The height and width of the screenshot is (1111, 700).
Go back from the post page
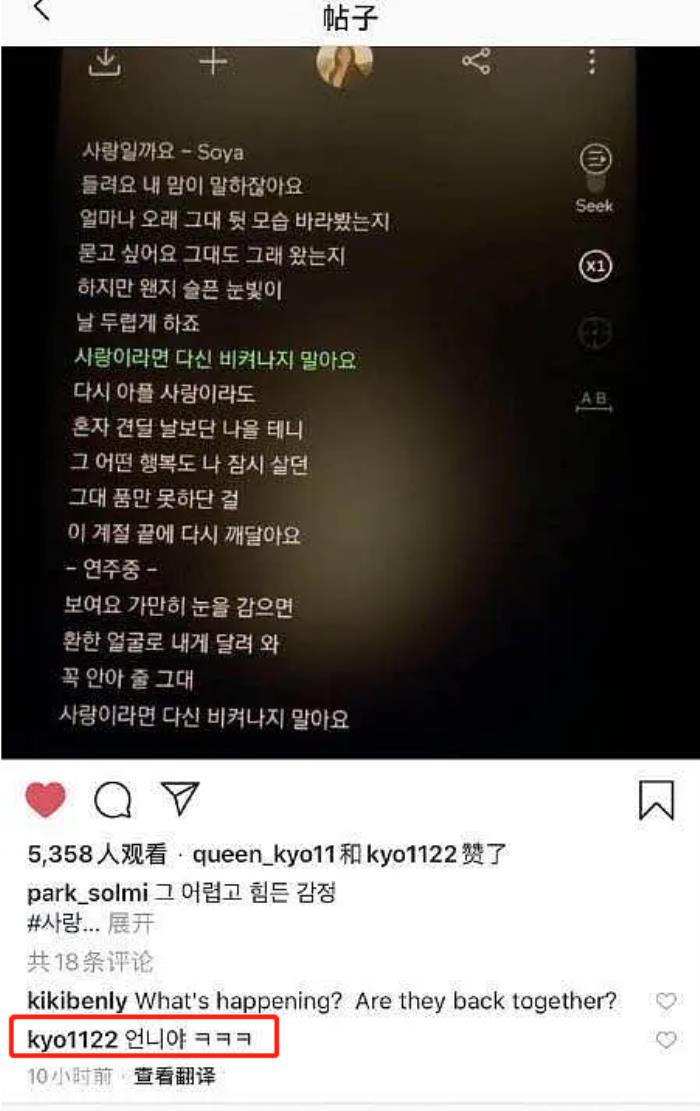tap(40, 13)
